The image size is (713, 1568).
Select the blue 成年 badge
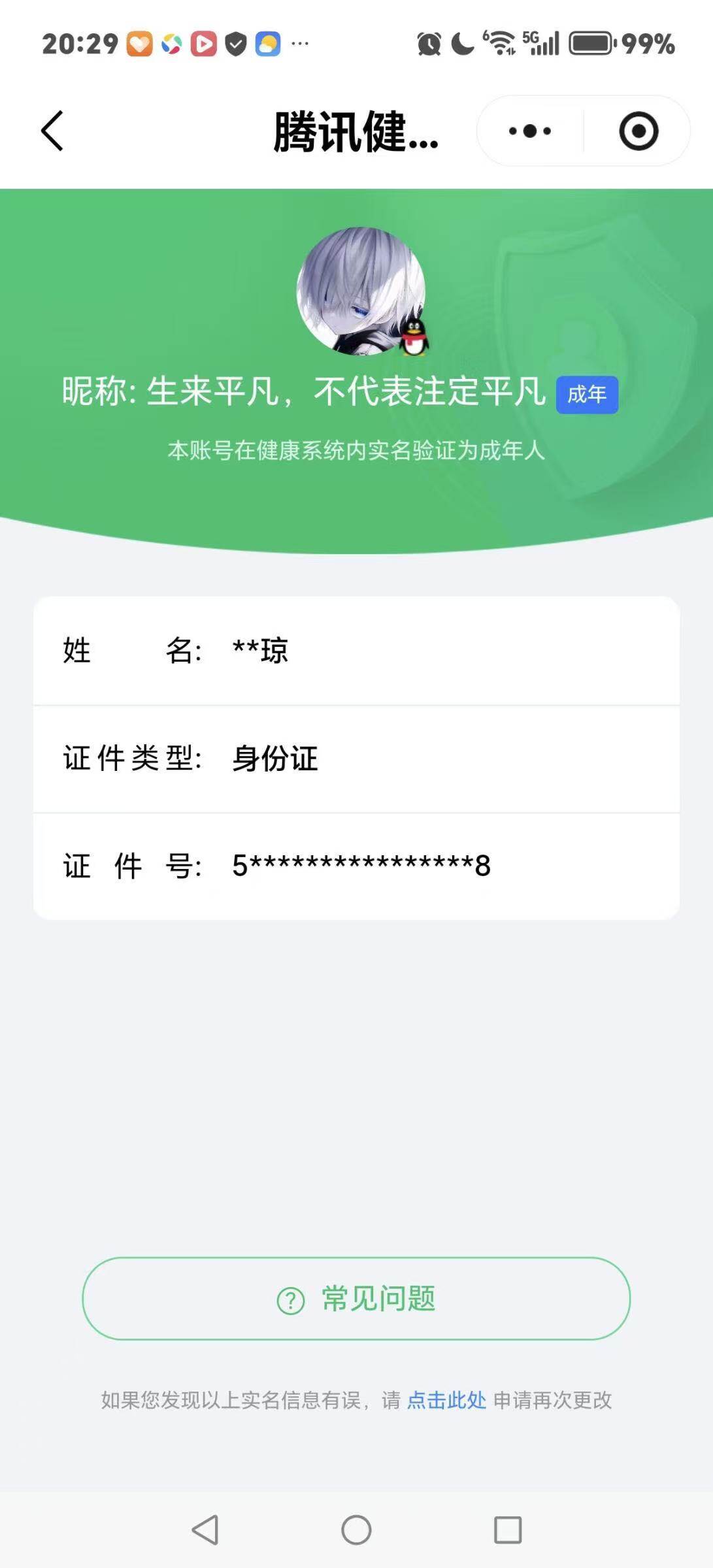(588, 395)
